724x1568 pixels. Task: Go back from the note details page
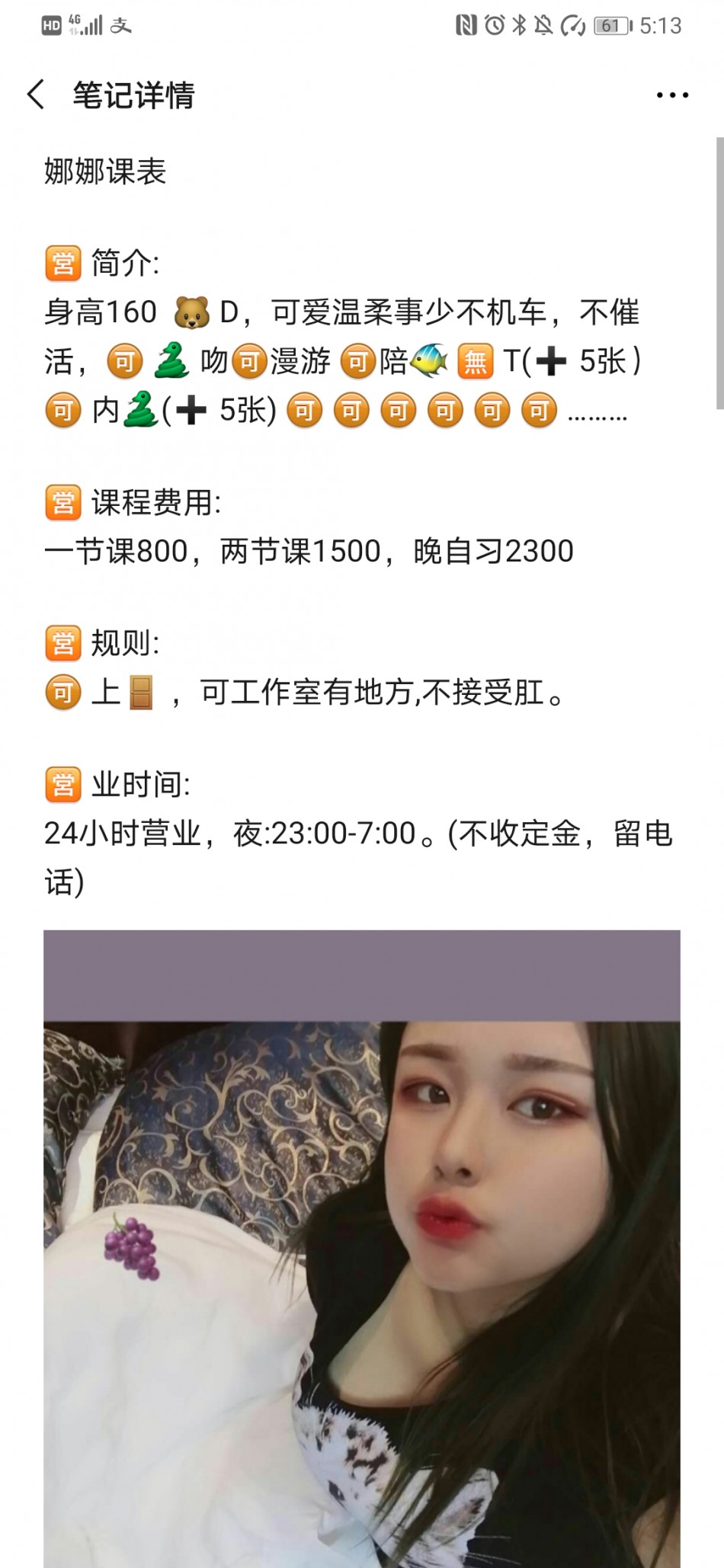pyautogui.click(x=36, y=95)
